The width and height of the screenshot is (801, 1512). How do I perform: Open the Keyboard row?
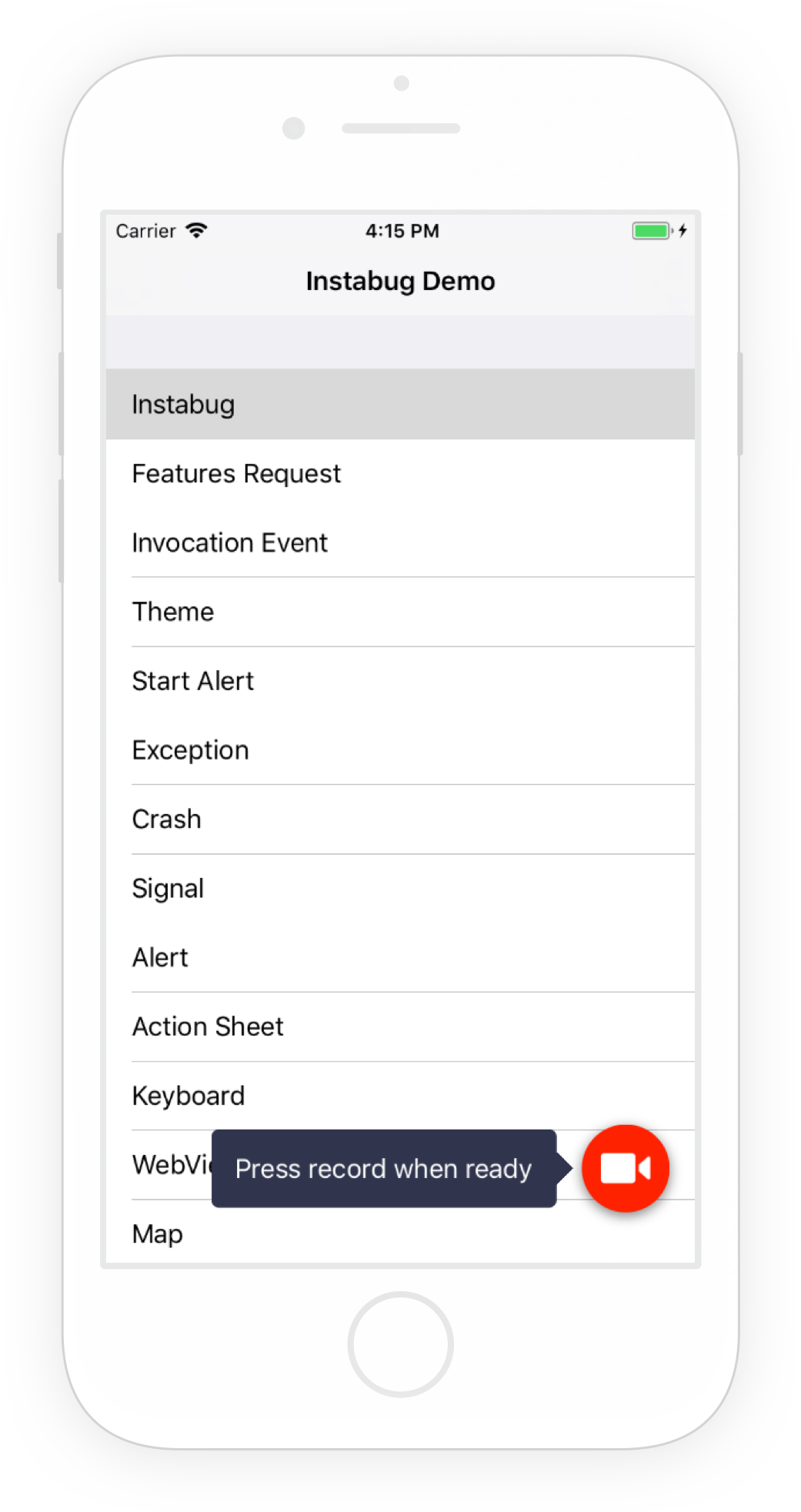coord(400,1096)
